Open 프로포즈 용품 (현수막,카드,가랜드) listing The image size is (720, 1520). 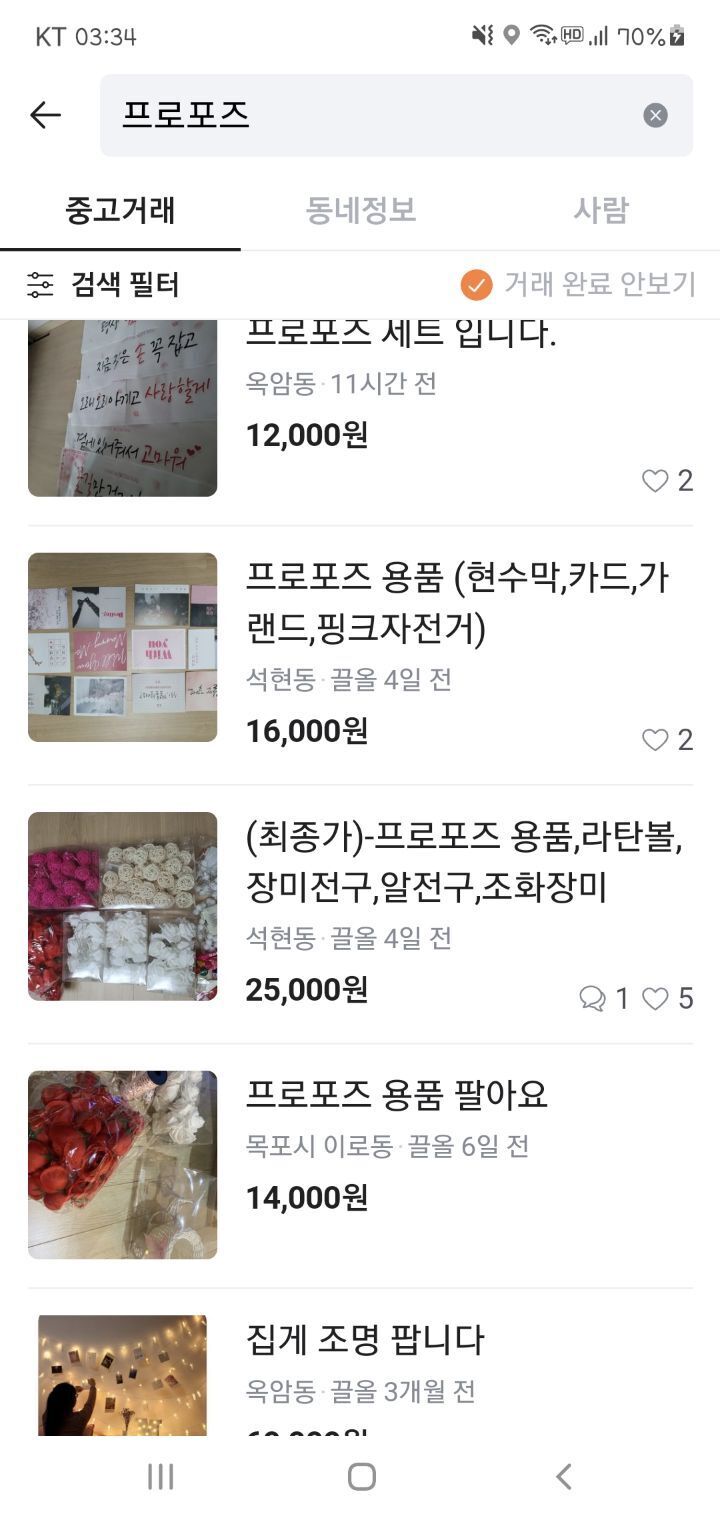(x=400, y=650)
